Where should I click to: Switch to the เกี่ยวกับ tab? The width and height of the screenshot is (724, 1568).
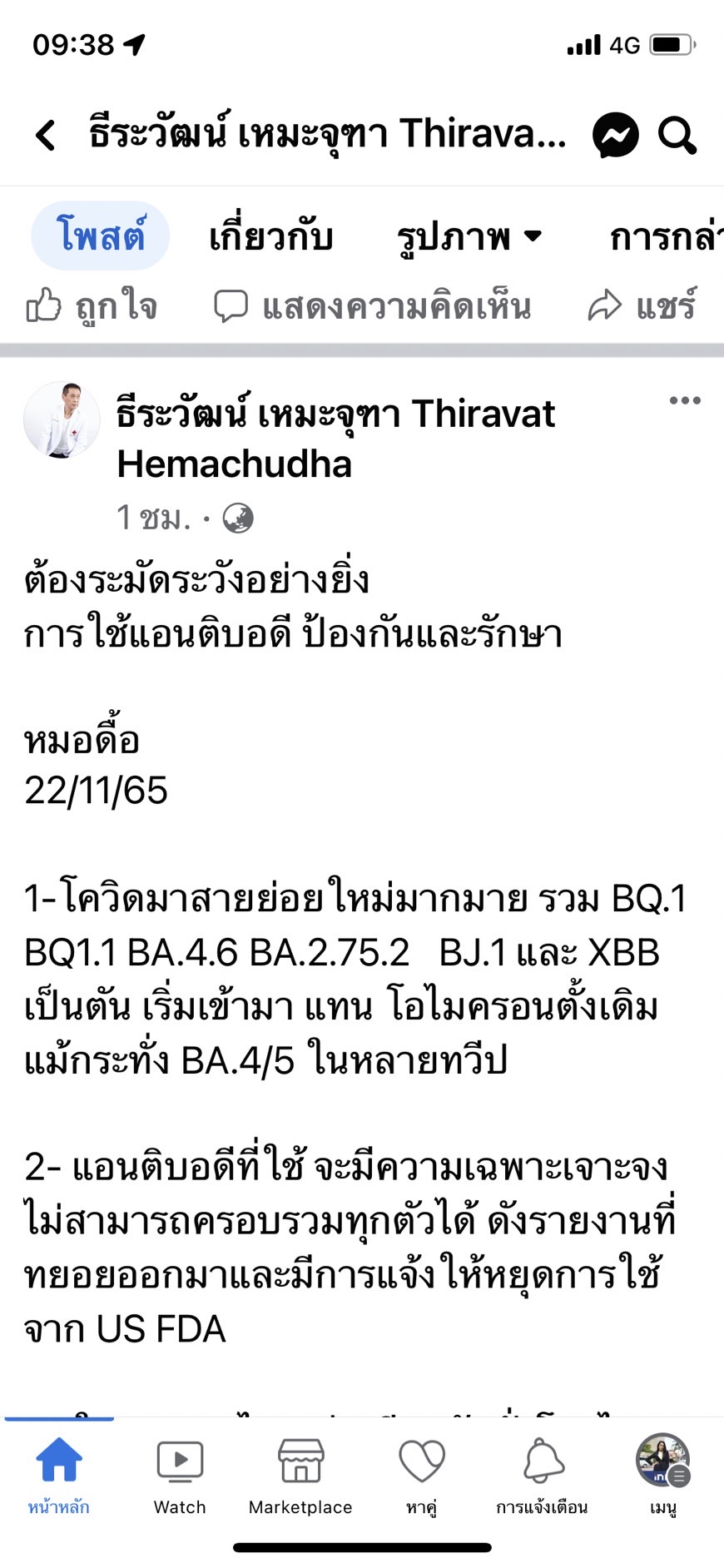click(271, 237)
